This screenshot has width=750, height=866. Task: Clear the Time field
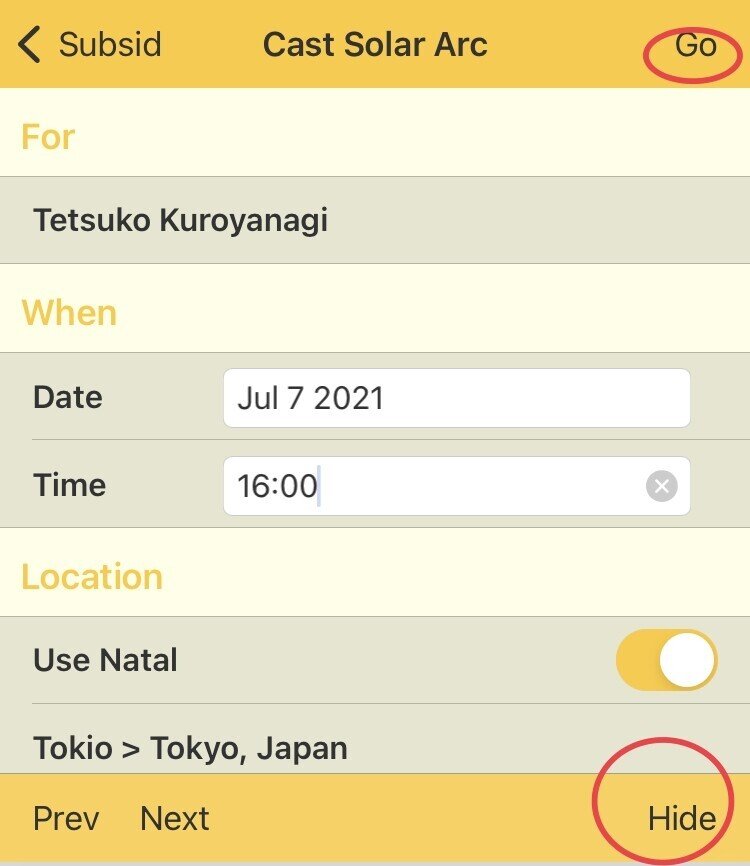click(661, 486)
